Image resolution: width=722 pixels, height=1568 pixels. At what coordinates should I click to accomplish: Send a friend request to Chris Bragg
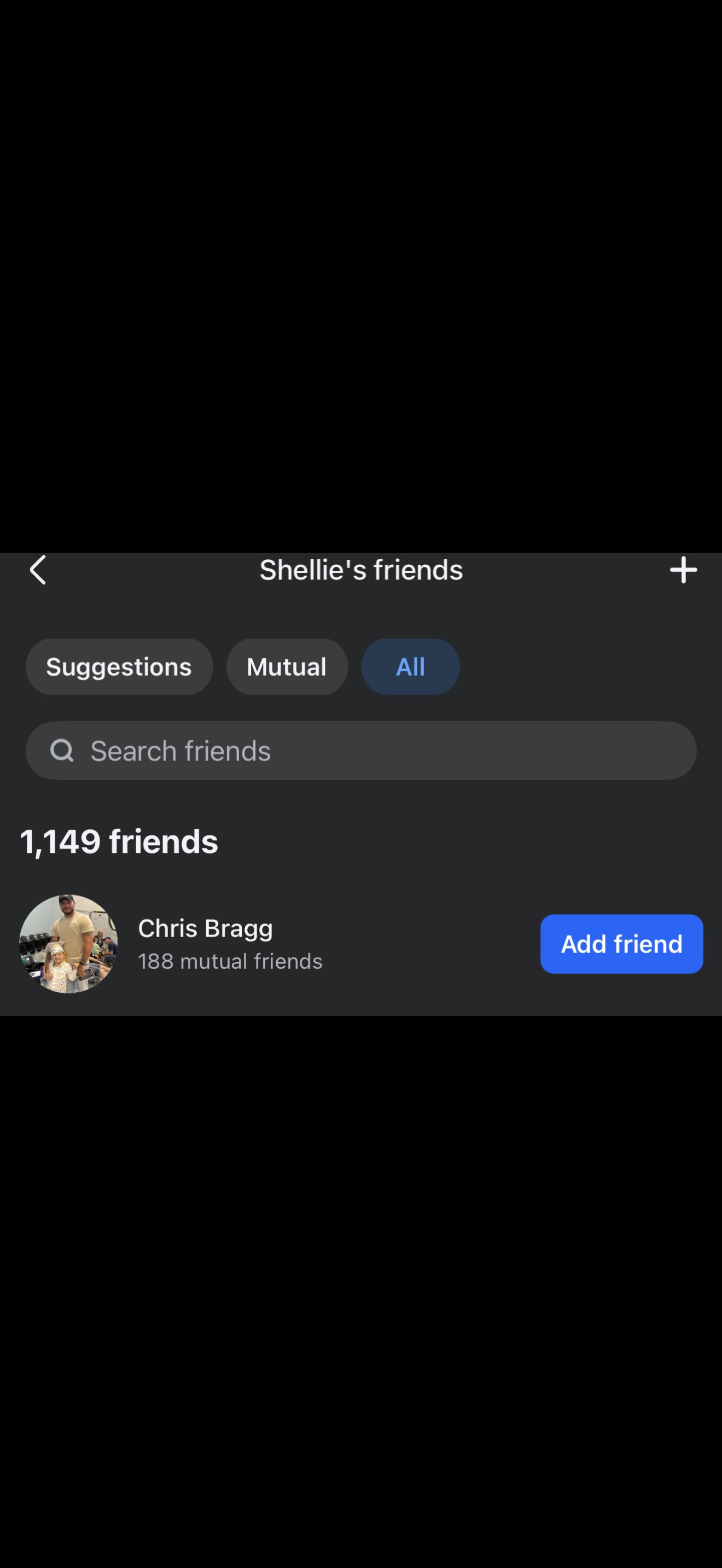point(621,944)
